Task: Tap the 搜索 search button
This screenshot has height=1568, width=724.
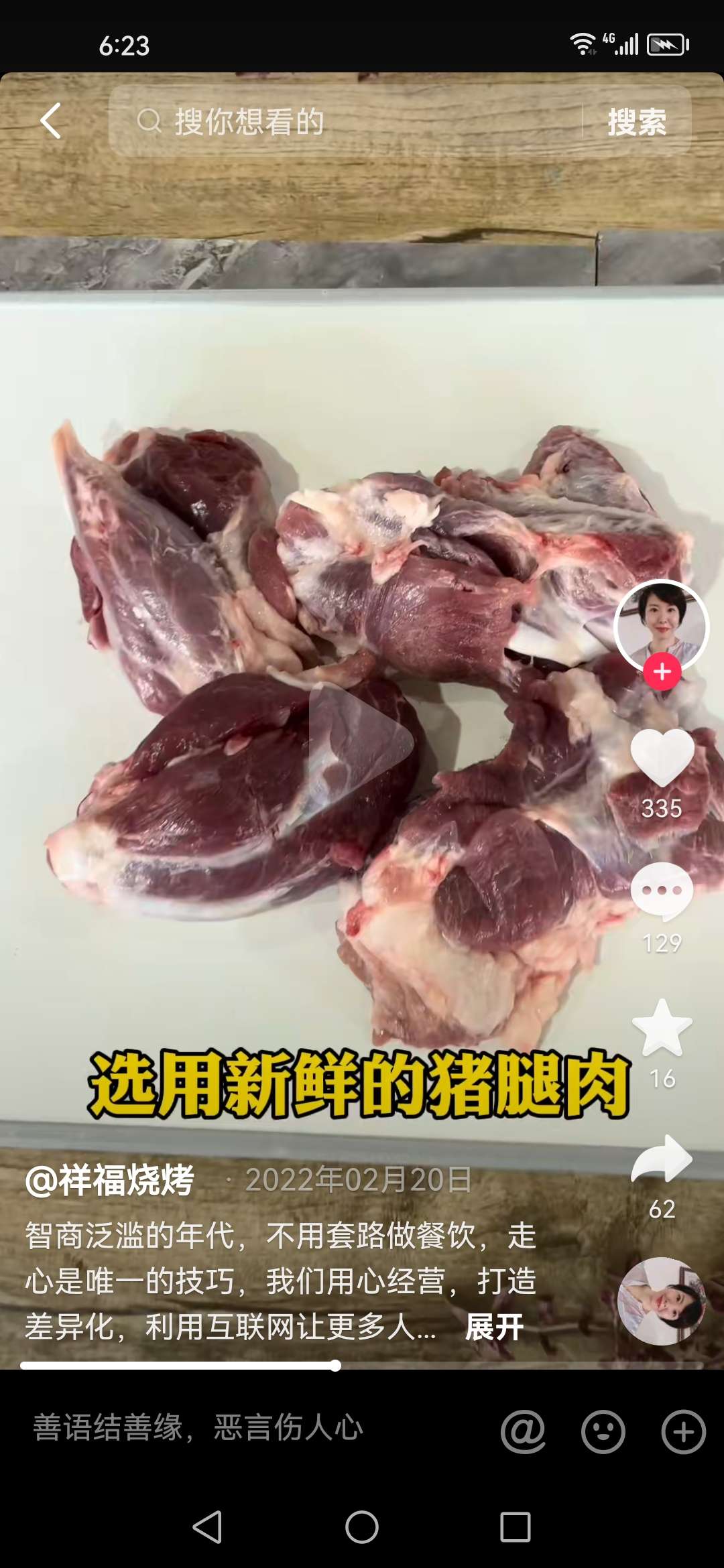Action: coord(636,122)
